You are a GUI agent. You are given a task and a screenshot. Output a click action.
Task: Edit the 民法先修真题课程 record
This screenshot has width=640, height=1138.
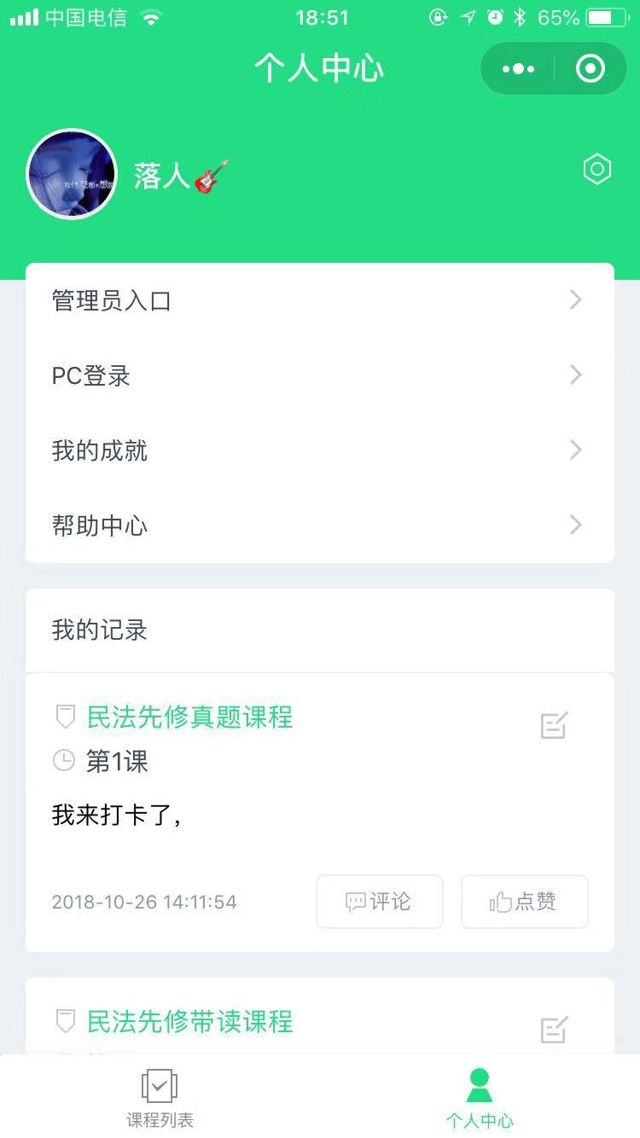tap(554, 726)
